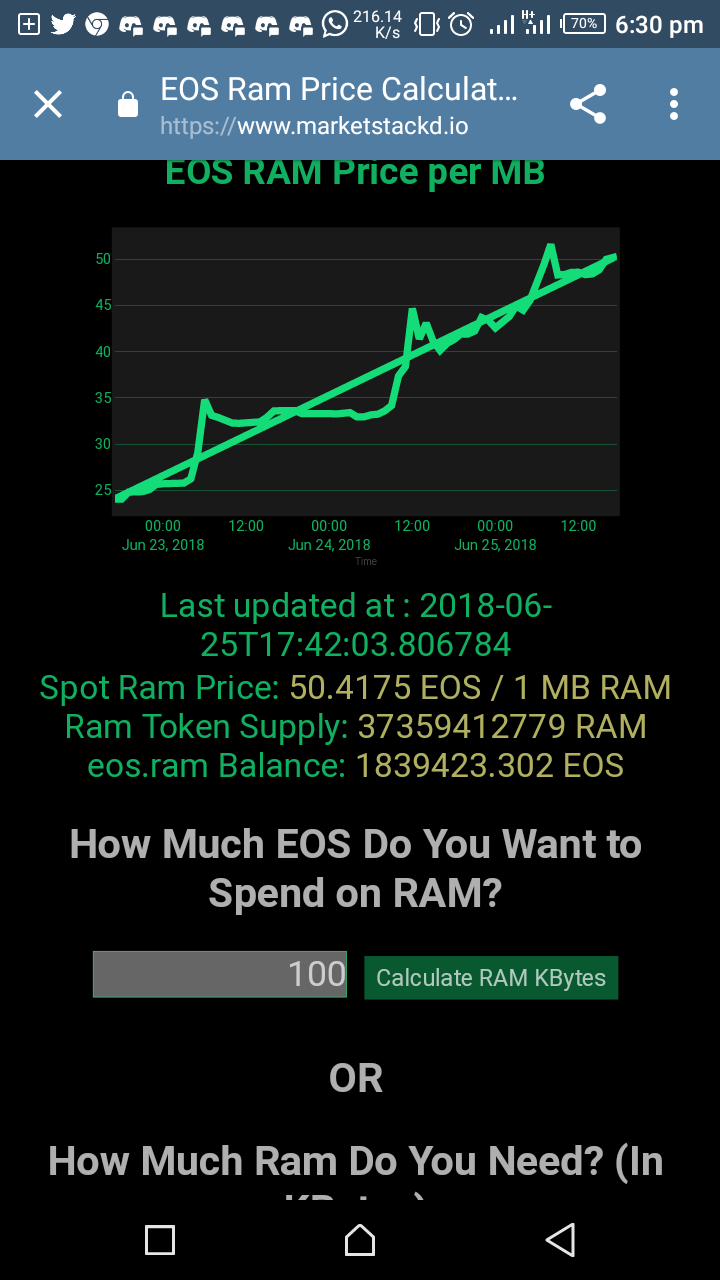720x1280 pixels.
Task: Open the overflow menu
Action: (674, 104)
